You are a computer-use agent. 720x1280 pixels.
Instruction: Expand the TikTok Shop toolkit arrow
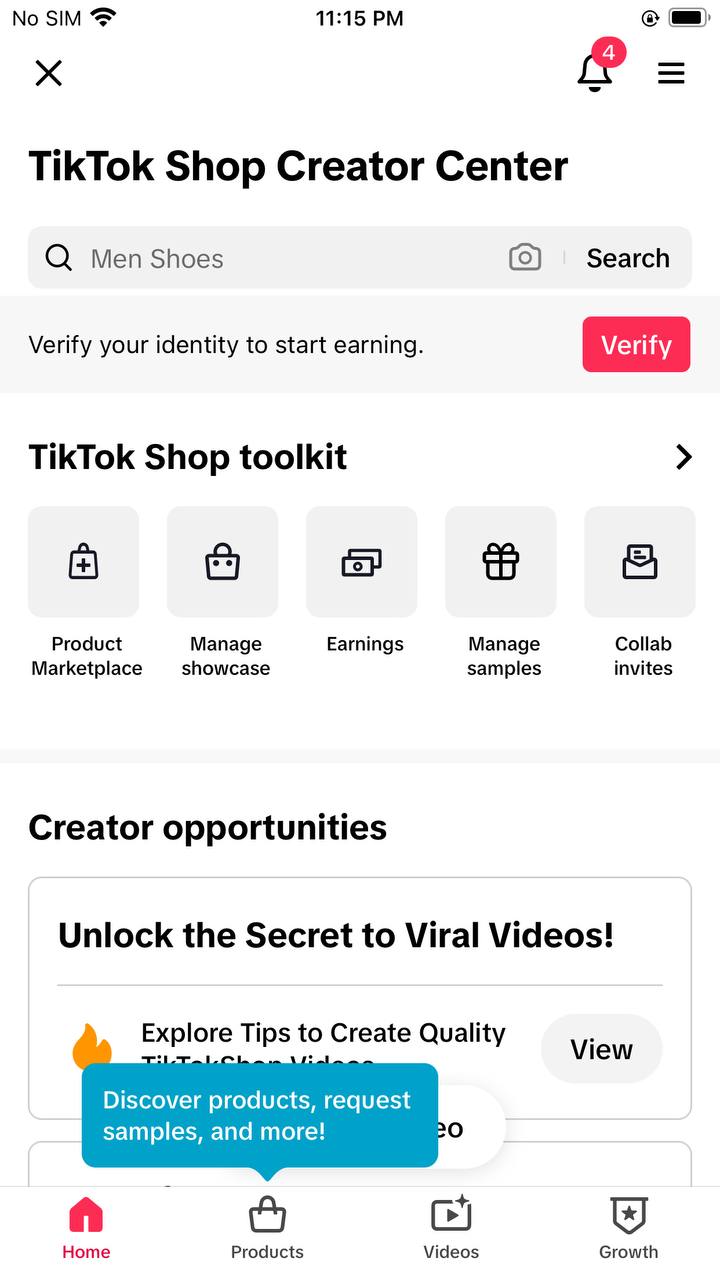pos(684,457)
